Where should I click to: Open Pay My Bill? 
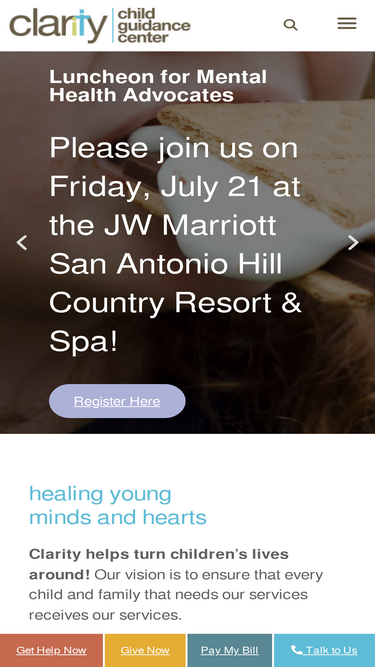(x=230, y=650)
